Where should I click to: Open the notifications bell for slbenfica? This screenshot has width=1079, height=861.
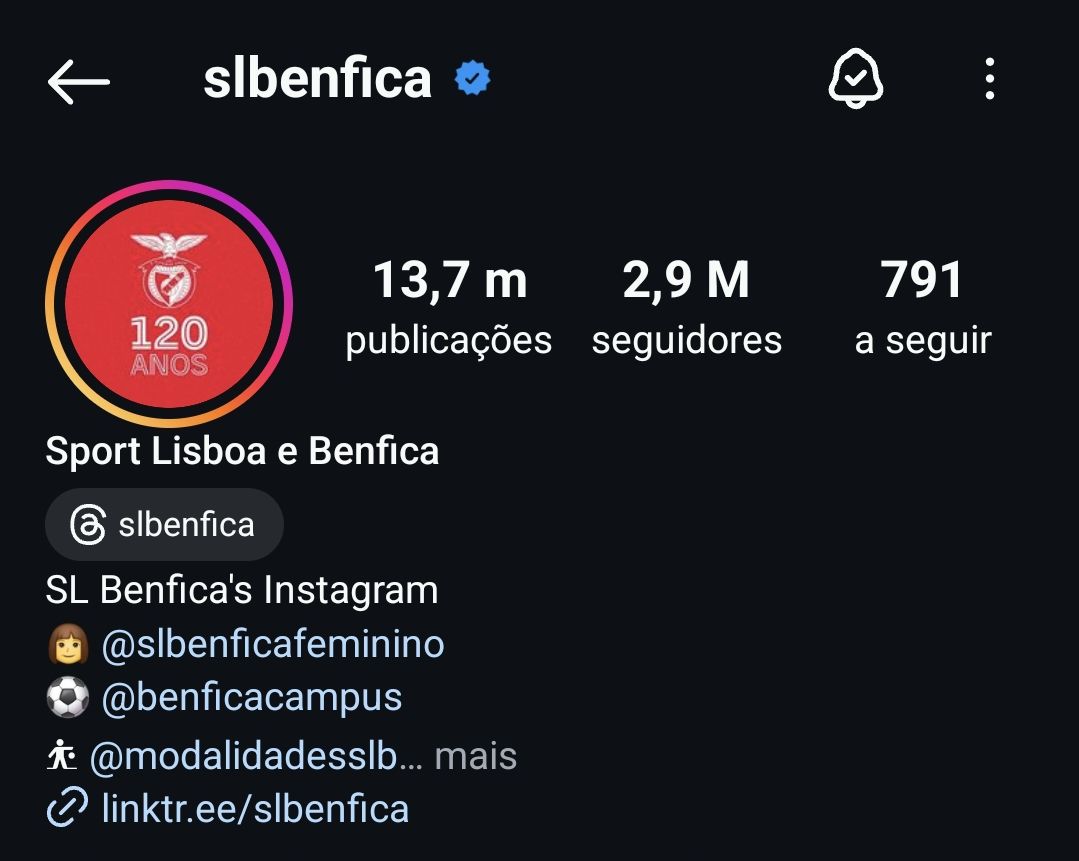(x=856, y=80)
